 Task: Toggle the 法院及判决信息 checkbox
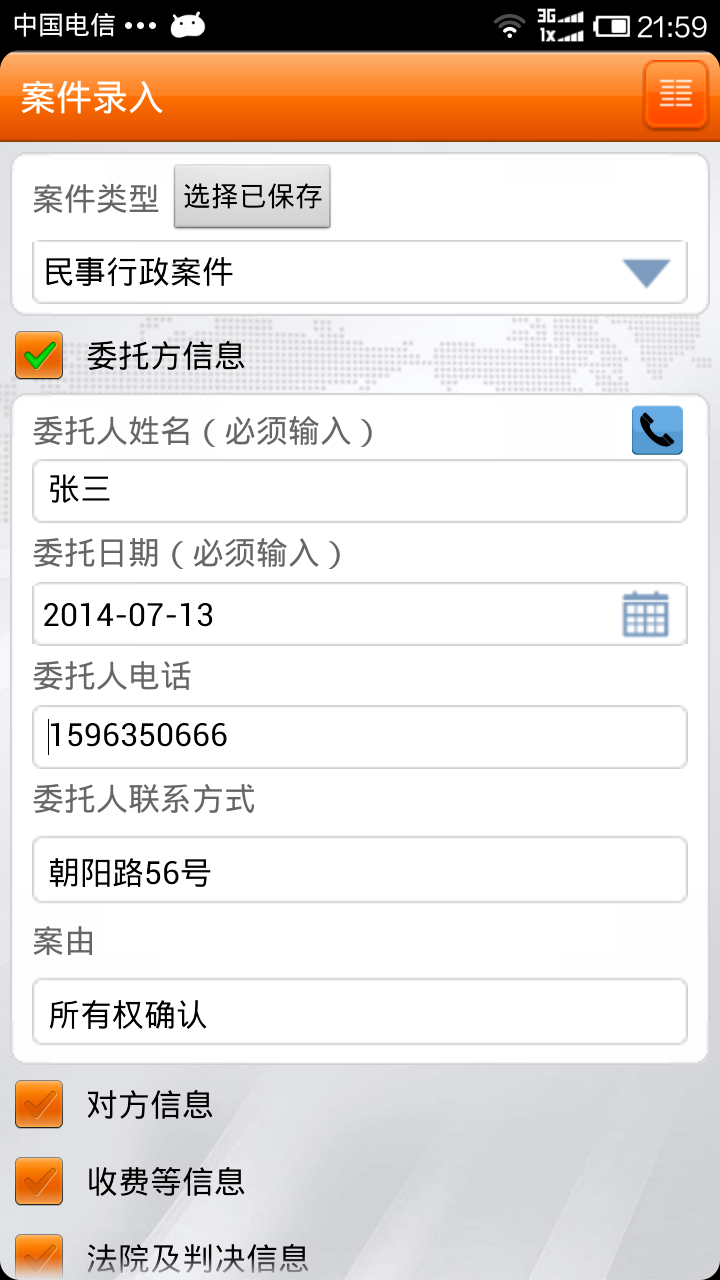click(x=39, y=1257)
